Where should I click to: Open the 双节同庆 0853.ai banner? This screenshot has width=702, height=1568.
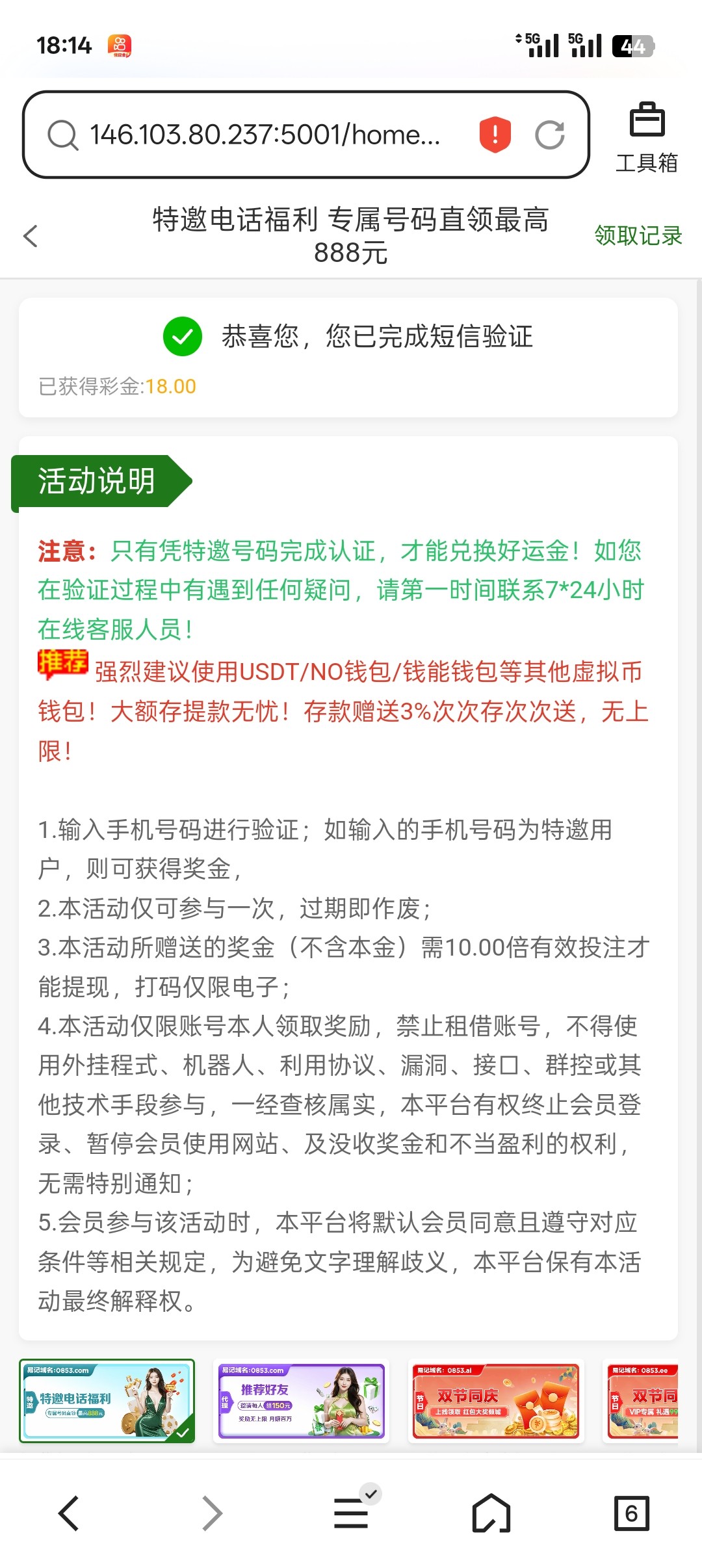(x=495, y=1400)
